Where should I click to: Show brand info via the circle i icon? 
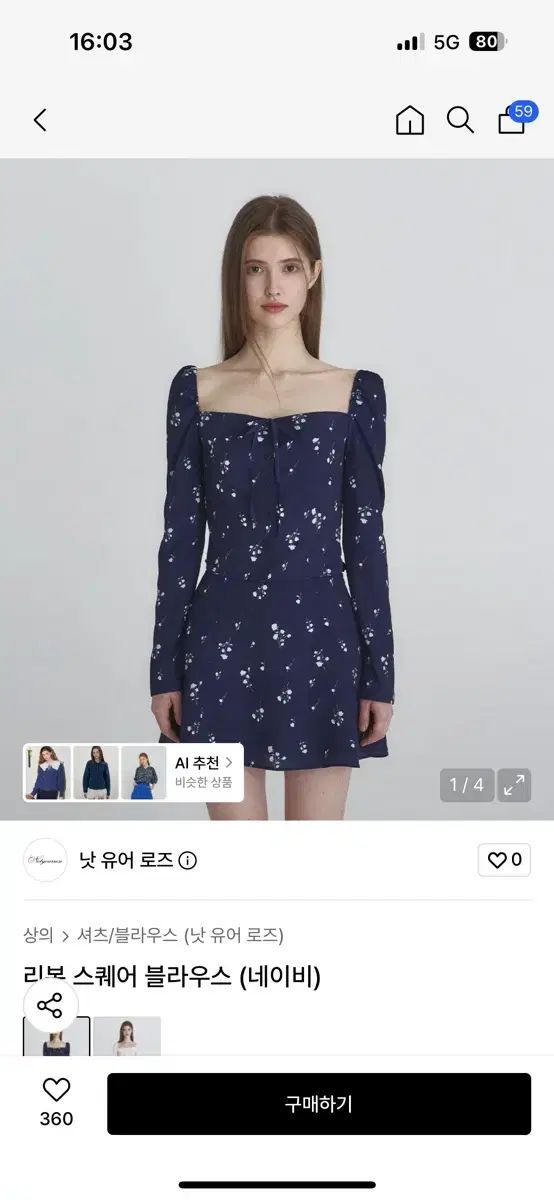click(x=187, y=860)
